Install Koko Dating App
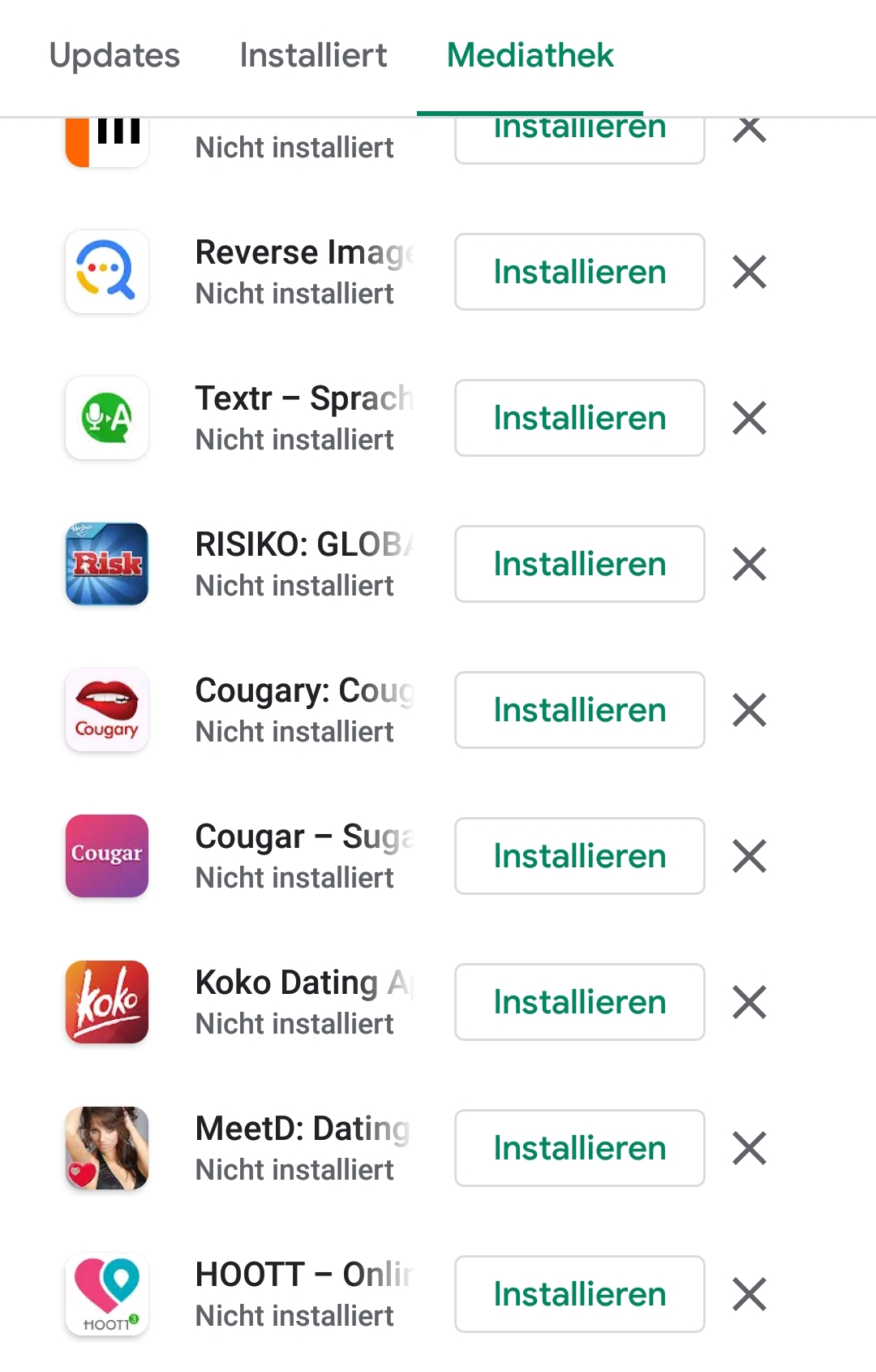Viewport: 876px width, 1372px height. pyautogui.click(x=579, y=1002)
